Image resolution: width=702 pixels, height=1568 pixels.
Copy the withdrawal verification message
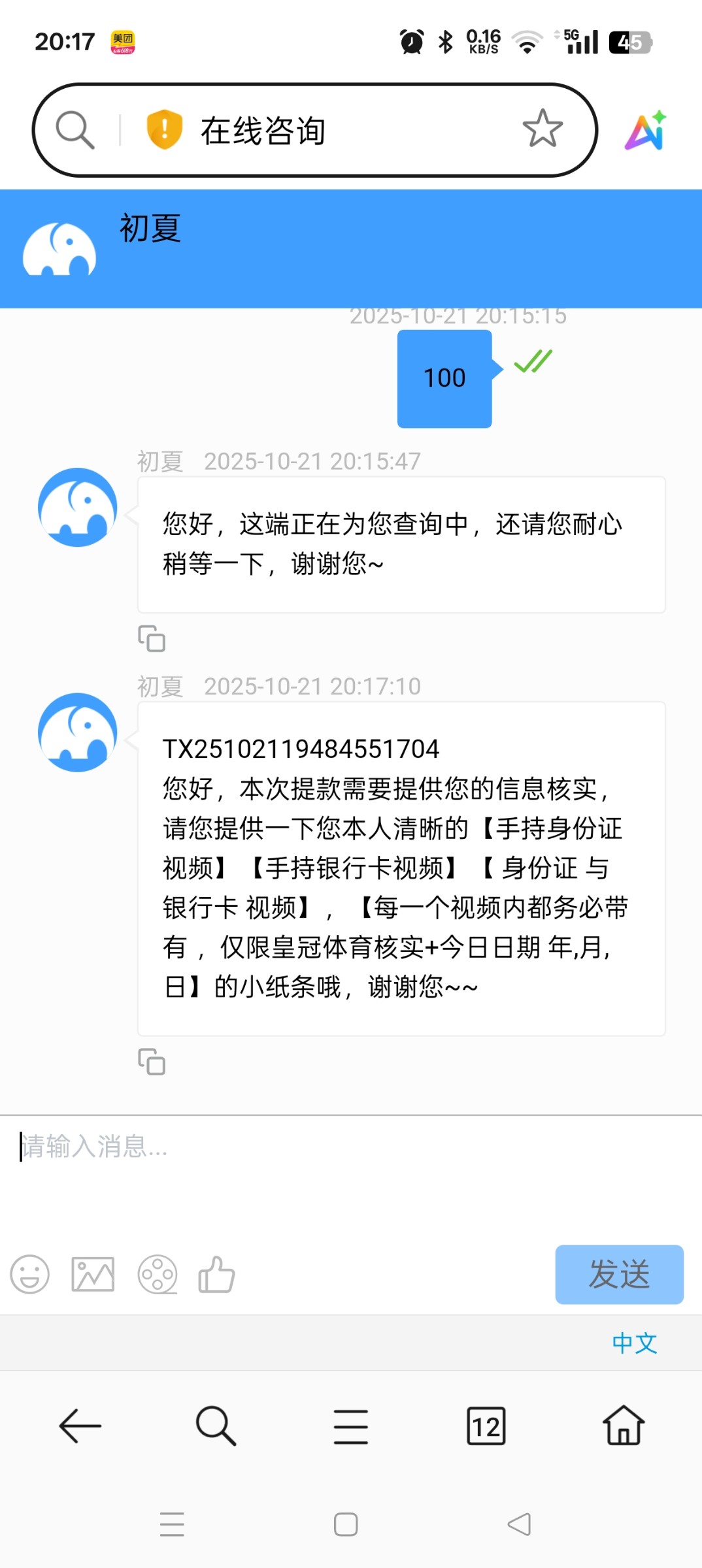coord(152,1062)
